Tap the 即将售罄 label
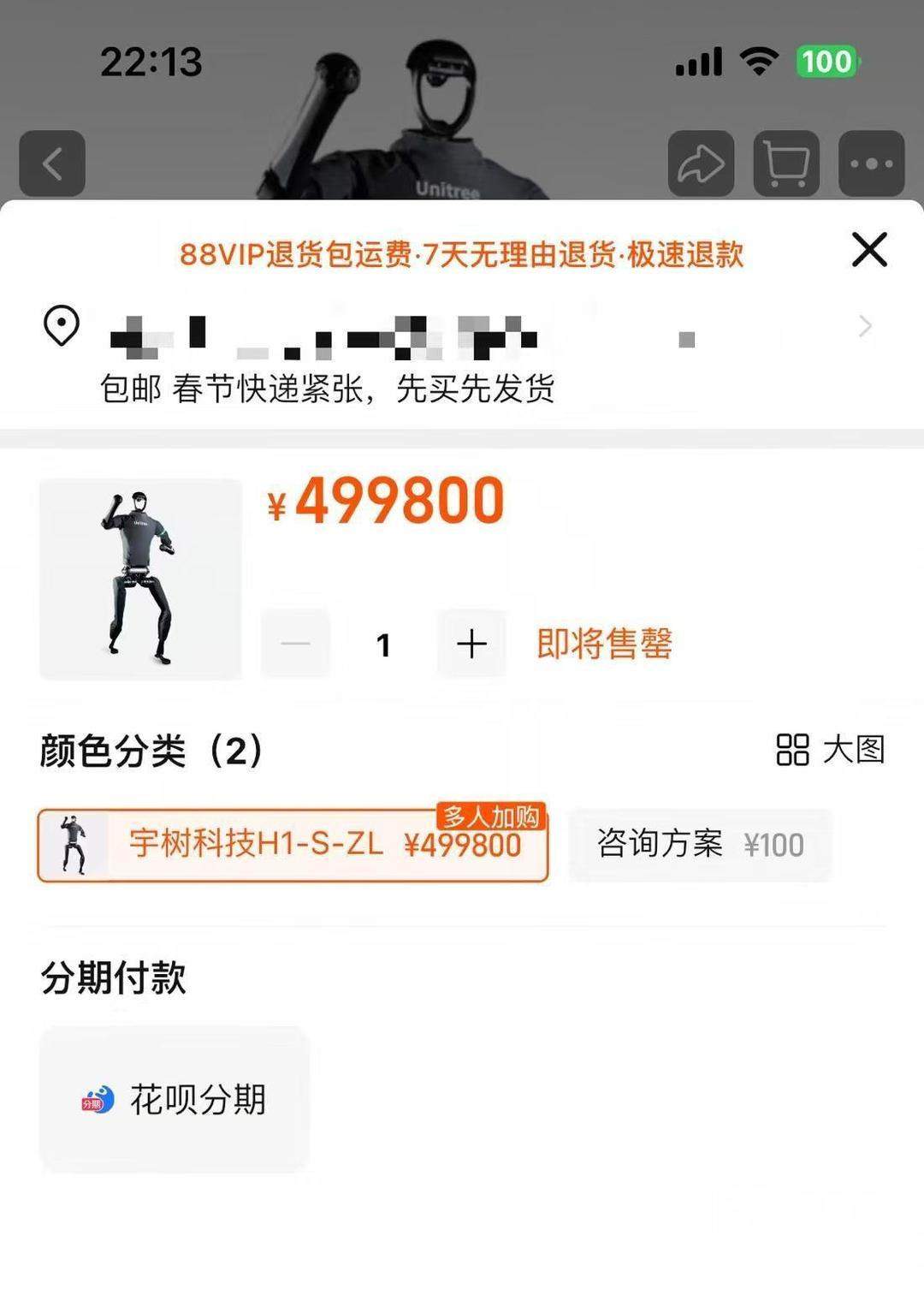This screenshot has height=1289, width=924. (x=605, y=645)
